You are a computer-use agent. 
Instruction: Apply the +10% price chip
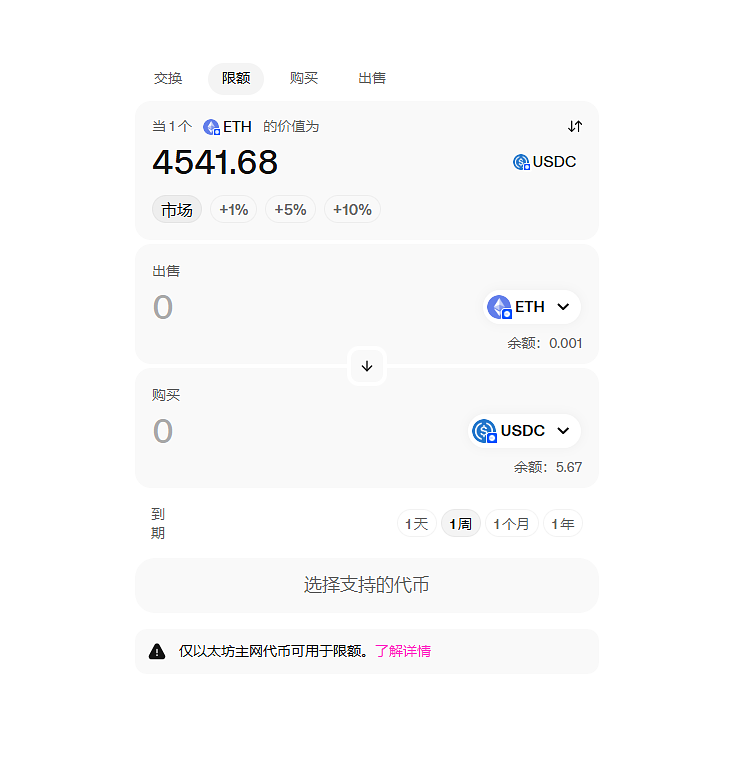[x=352, y=210]
